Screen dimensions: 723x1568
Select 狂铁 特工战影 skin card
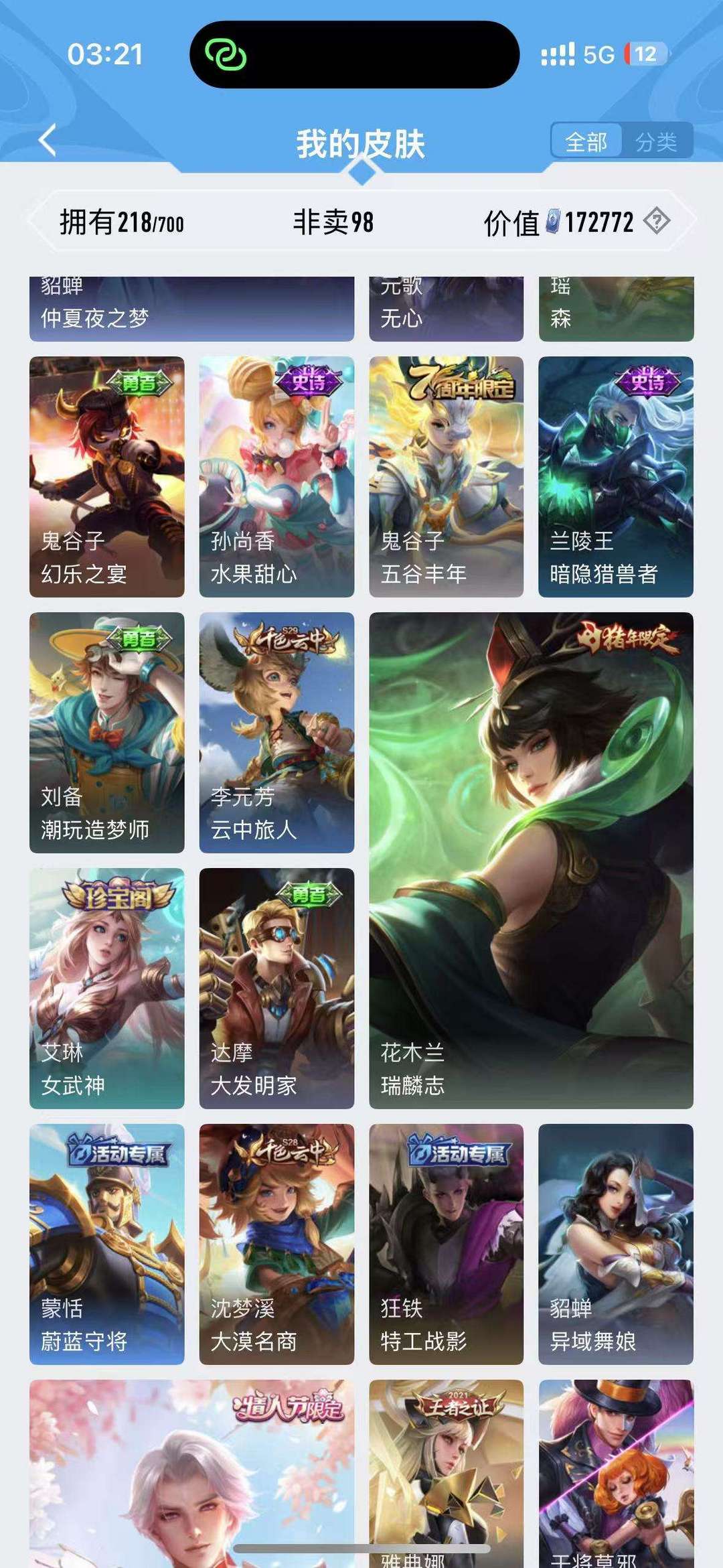coord(447,1244)
